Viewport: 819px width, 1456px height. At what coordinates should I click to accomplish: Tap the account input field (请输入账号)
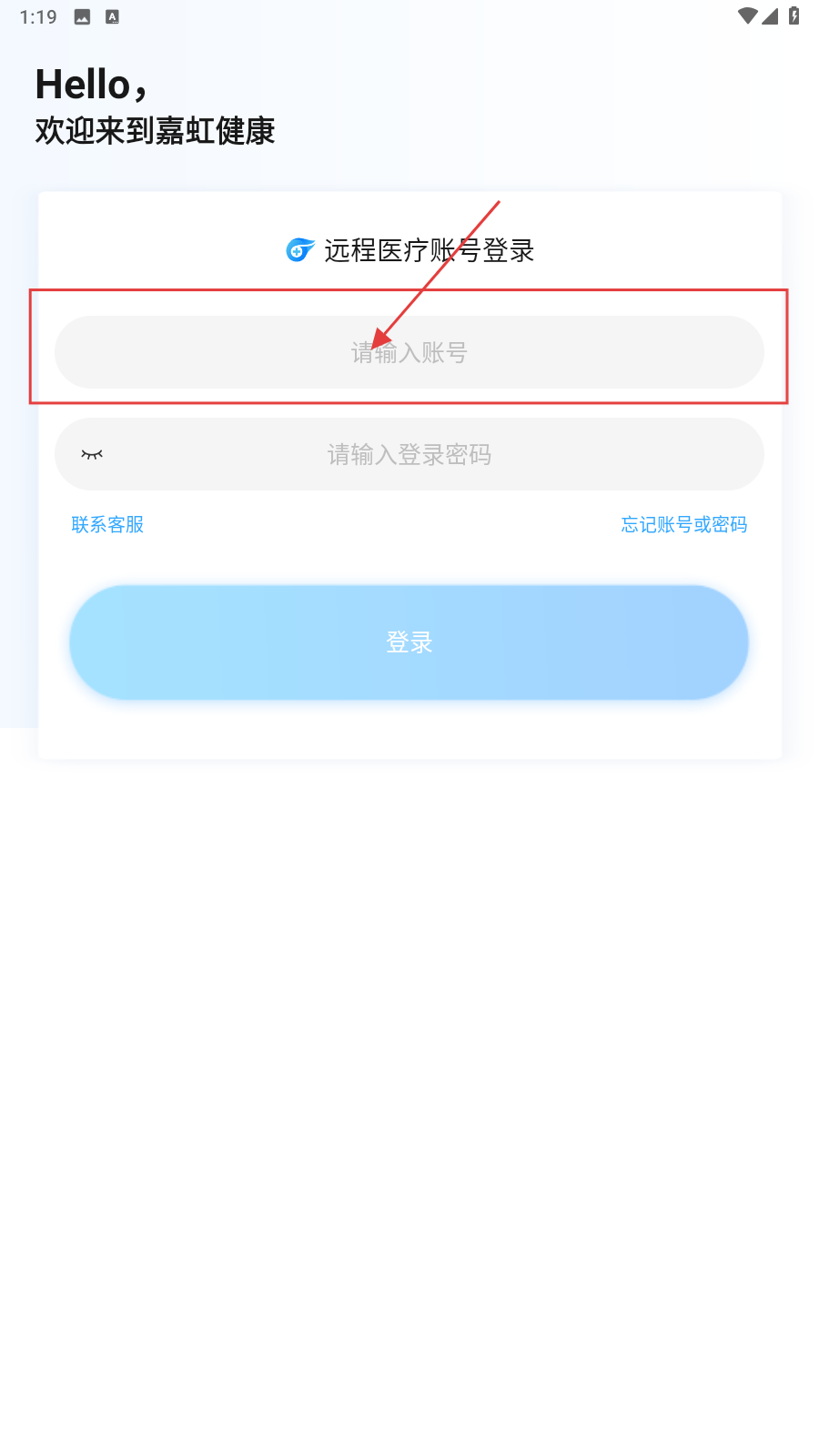tap(409, 352)
